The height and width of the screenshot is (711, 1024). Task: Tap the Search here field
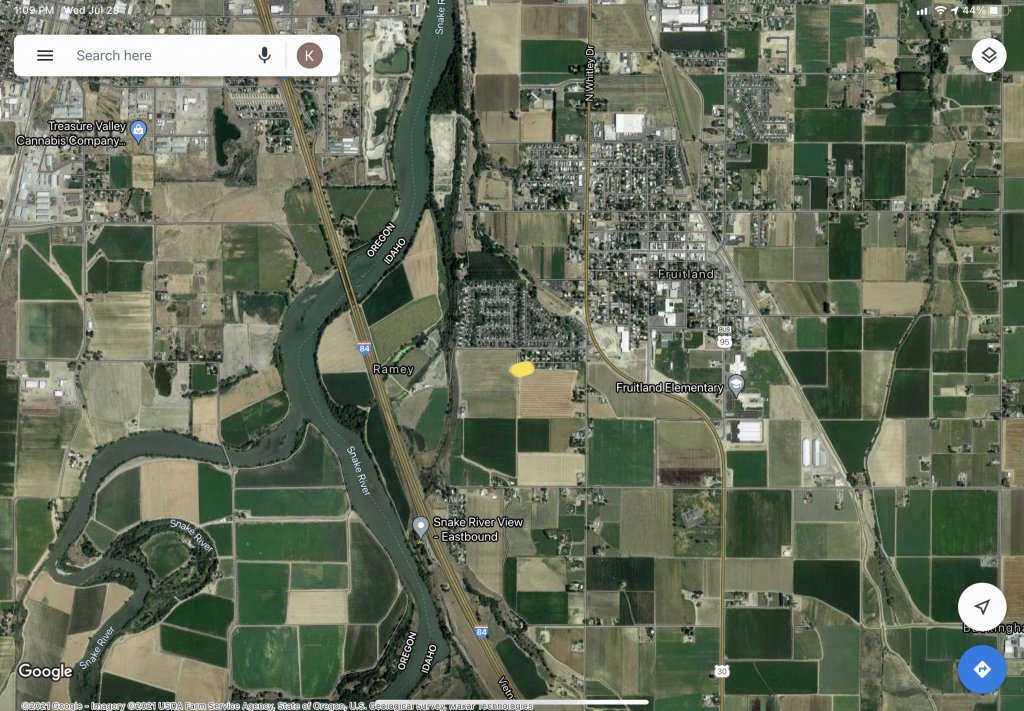[150, 55]
